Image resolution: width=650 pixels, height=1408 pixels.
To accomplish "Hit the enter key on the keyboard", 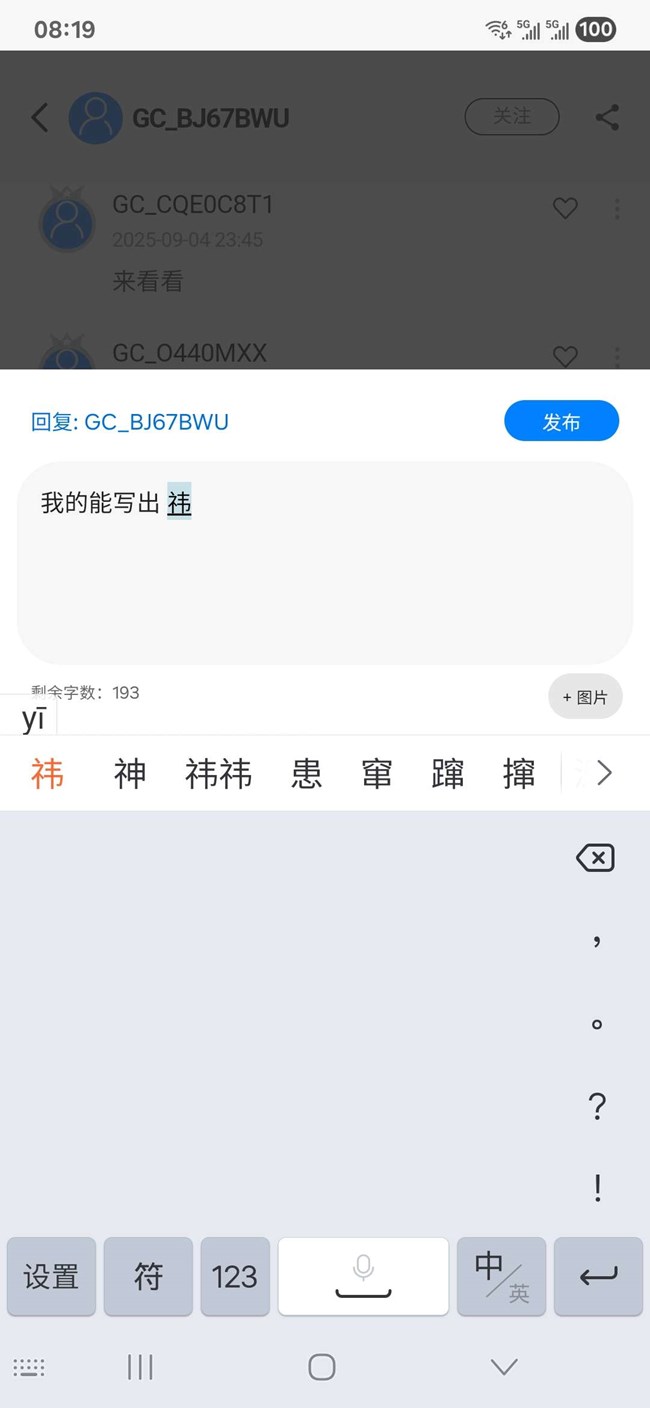I will tap(598, 1276).
